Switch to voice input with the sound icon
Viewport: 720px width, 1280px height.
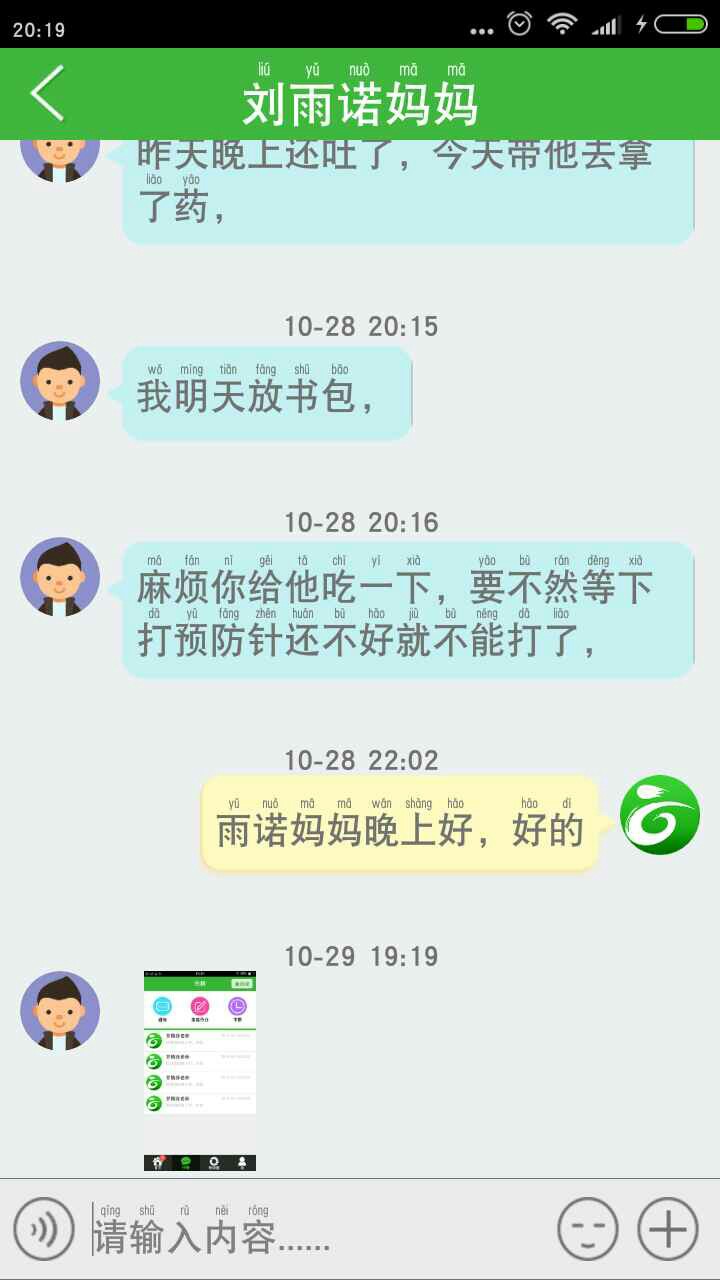(x=44, y=1229)
